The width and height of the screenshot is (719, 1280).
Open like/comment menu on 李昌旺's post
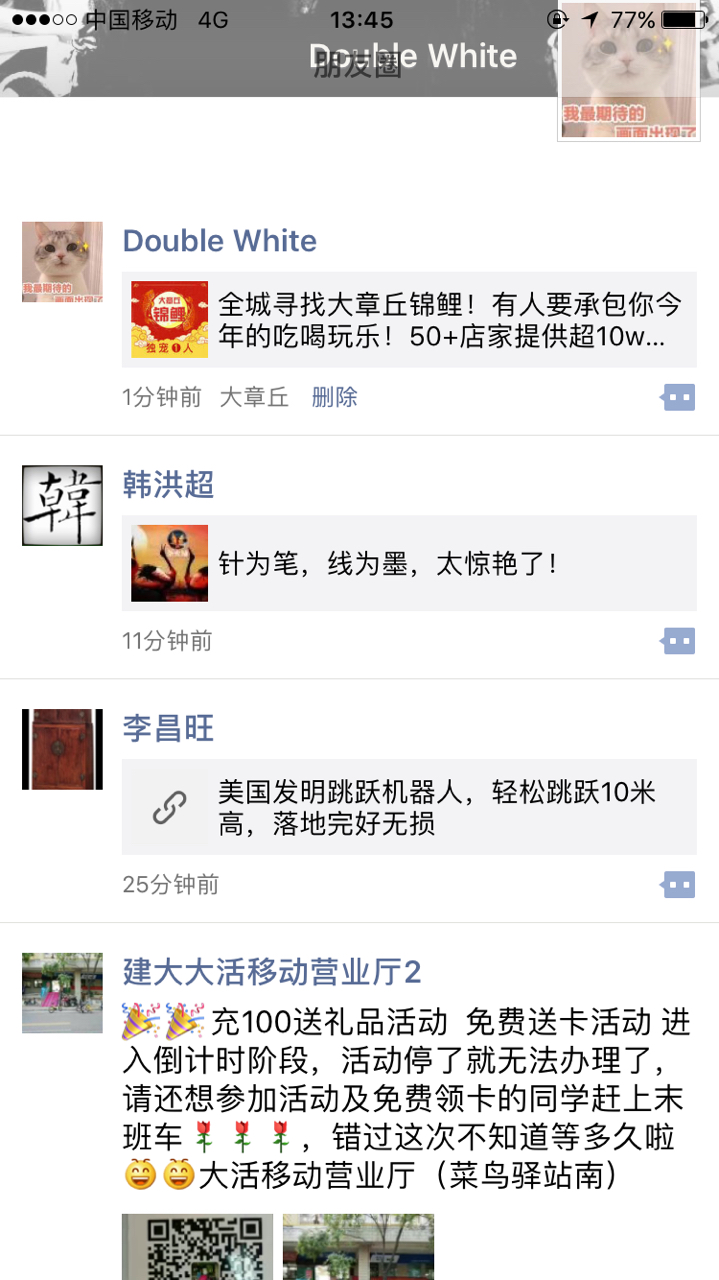pyautogui.click(x=678, y=884)
